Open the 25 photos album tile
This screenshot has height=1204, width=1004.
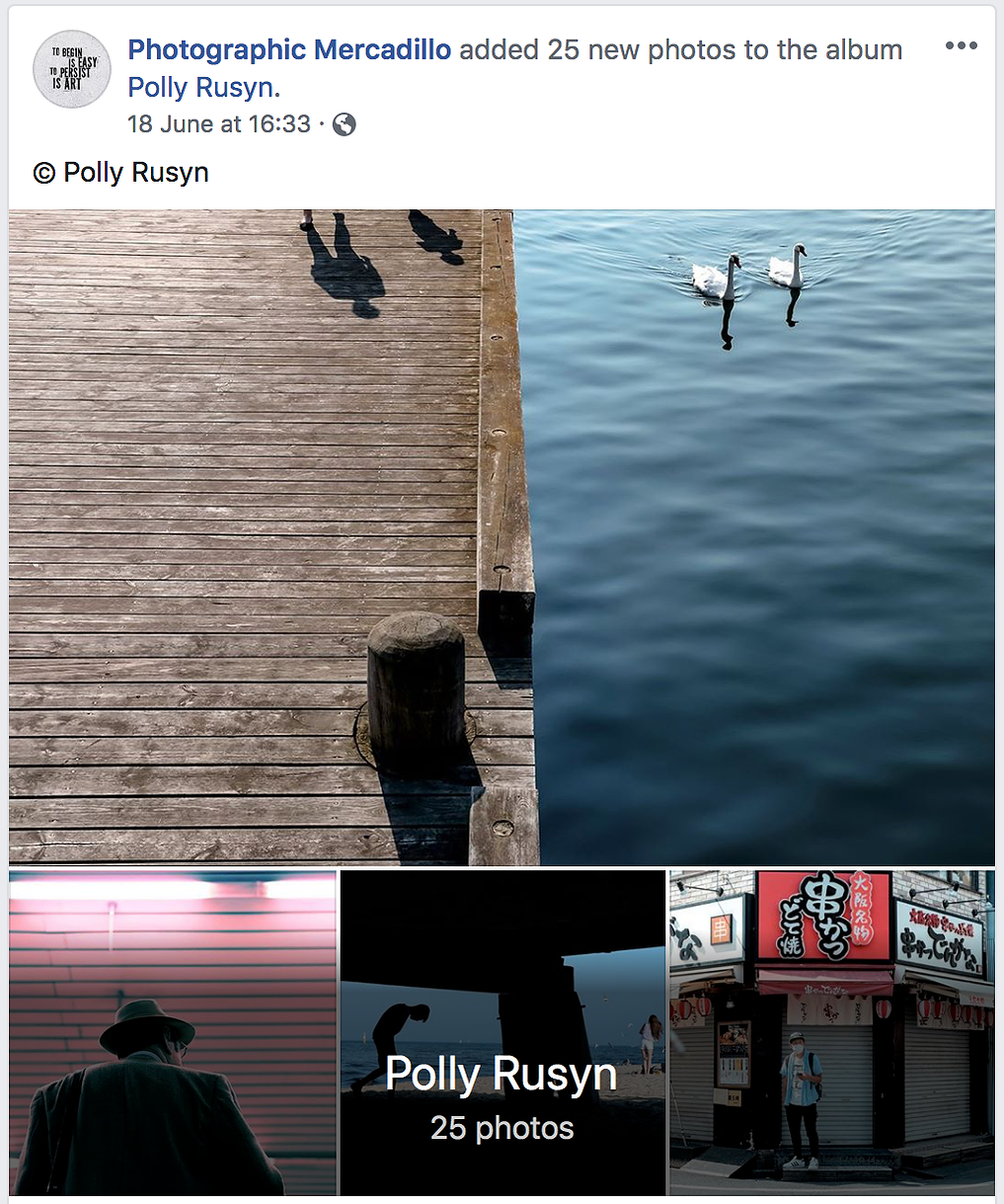502,1032
